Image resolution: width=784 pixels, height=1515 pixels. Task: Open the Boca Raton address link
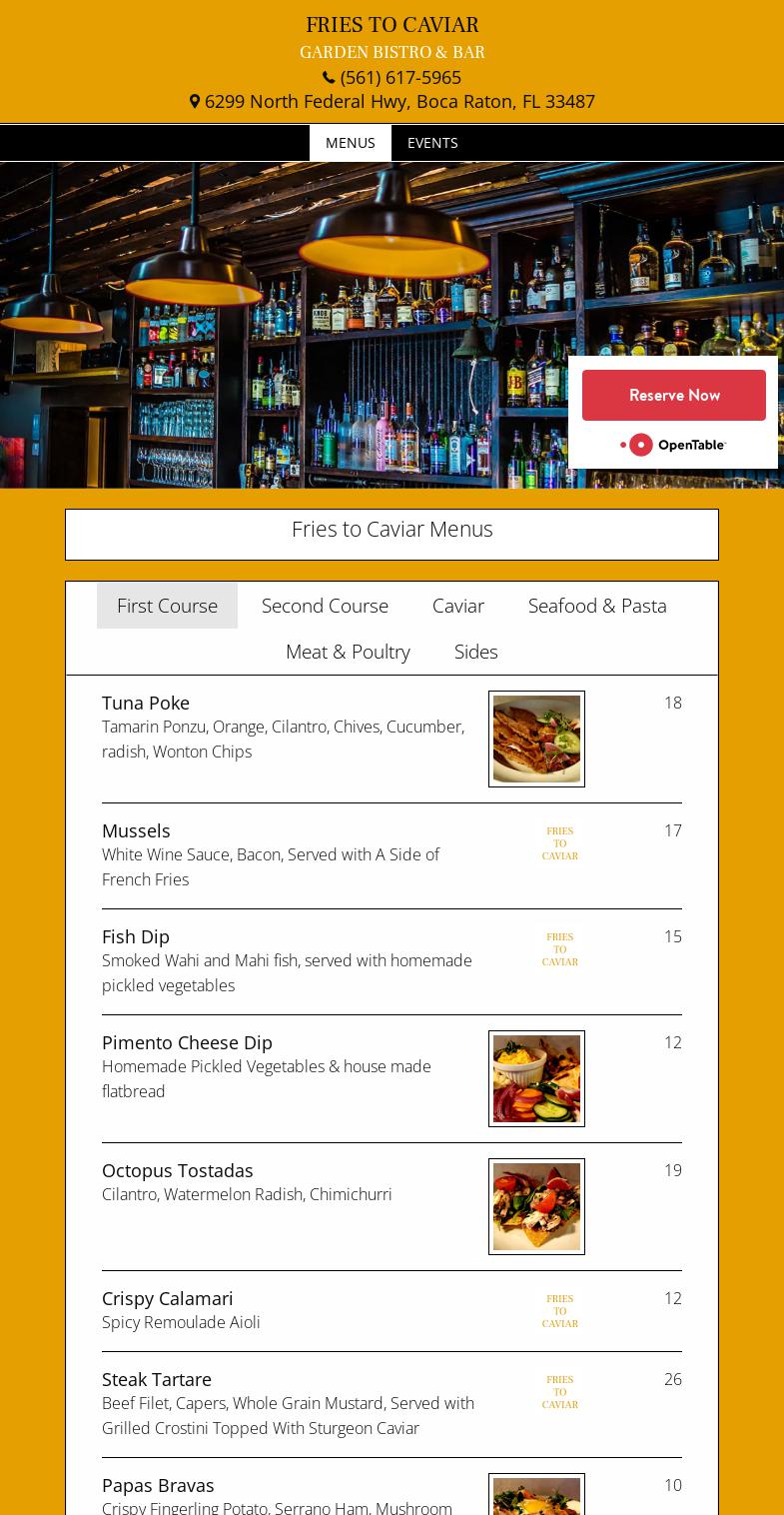pos(392,101)
